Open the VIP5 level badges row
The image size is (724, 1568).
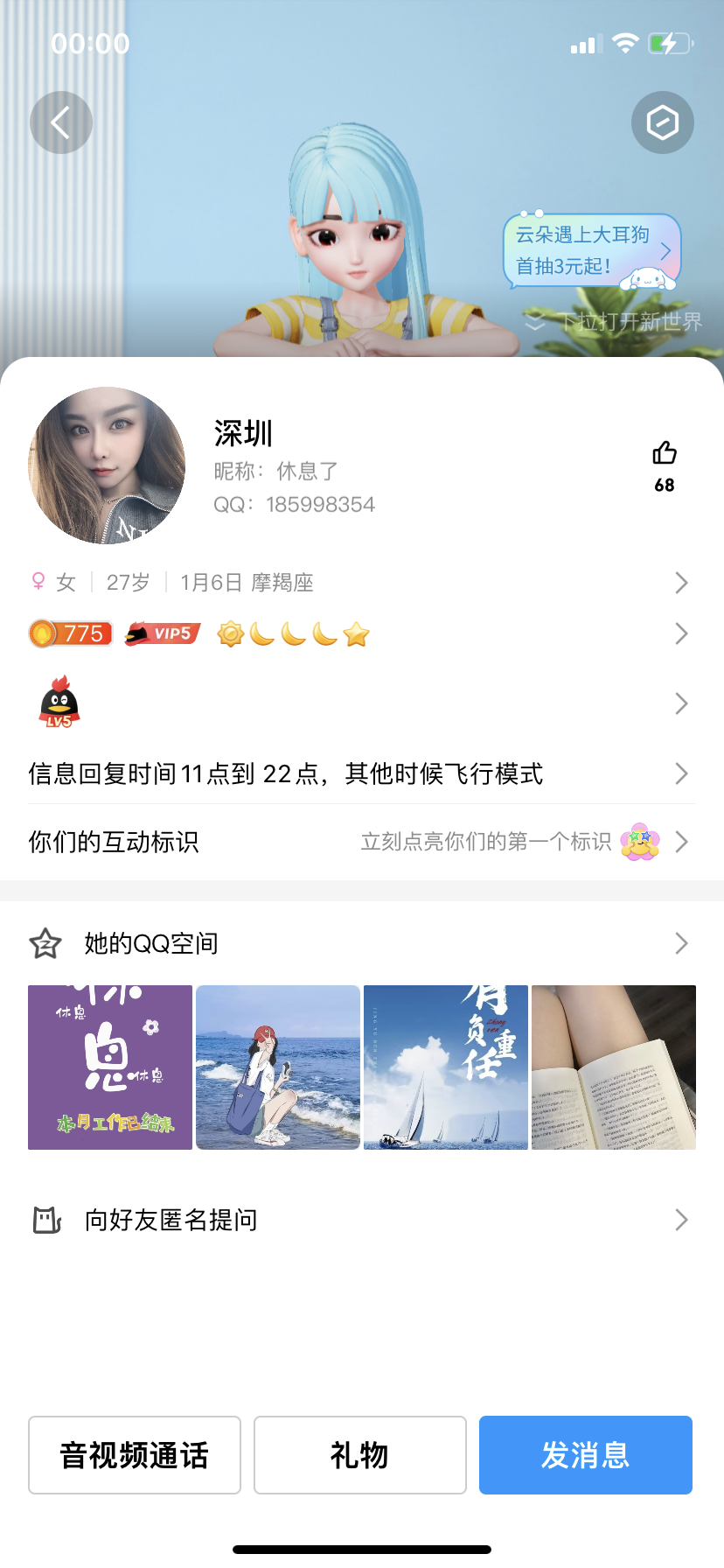[359, 633]
